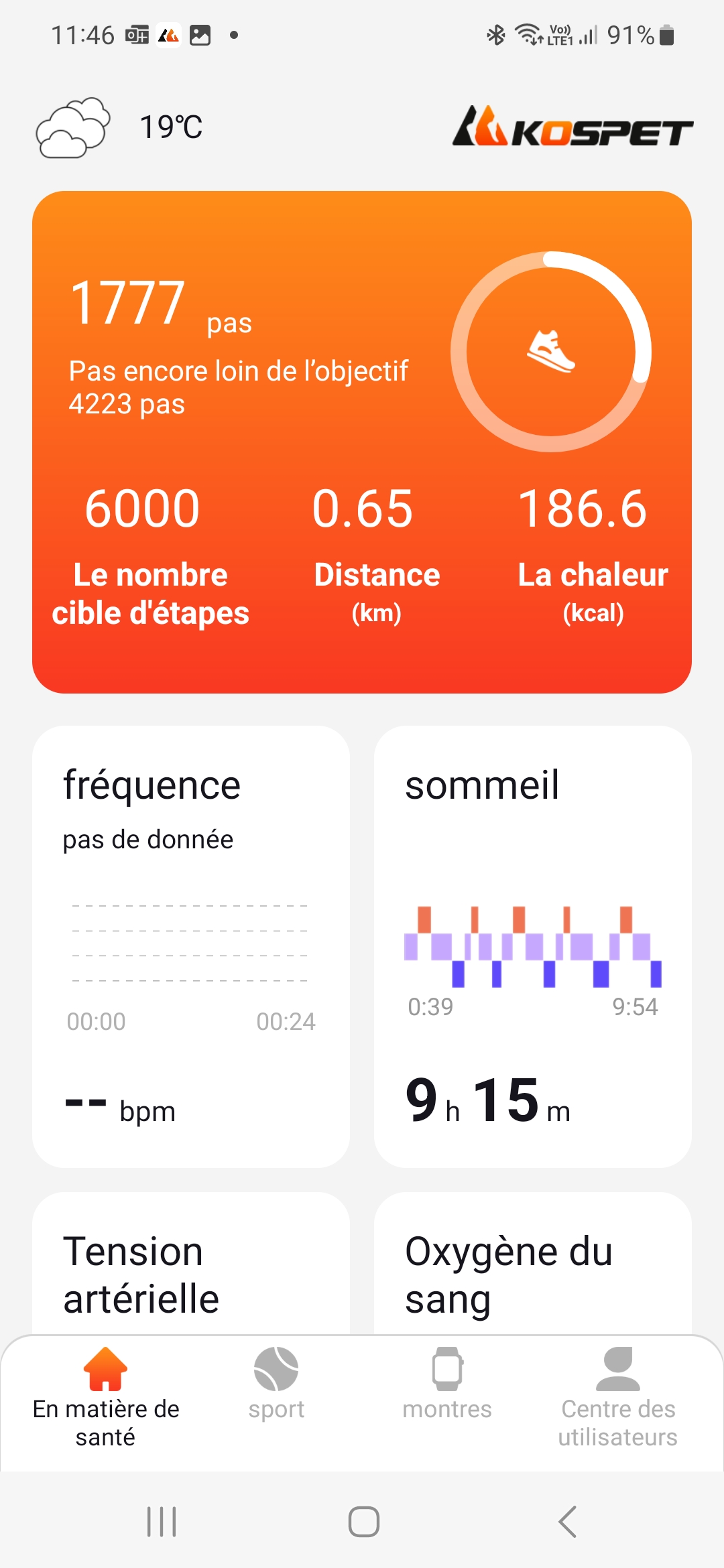Open the fréquence heart rate card
Screen dimensions: 724x1568
pos(190,945)
